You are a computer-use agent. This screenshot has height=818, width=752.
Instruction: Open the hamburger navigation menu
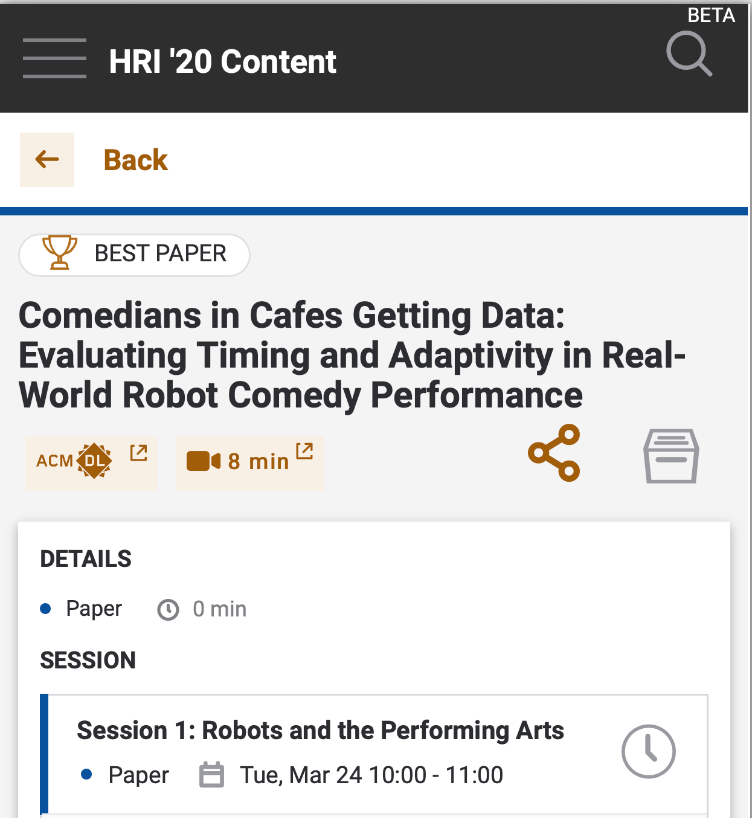point(54,59)
